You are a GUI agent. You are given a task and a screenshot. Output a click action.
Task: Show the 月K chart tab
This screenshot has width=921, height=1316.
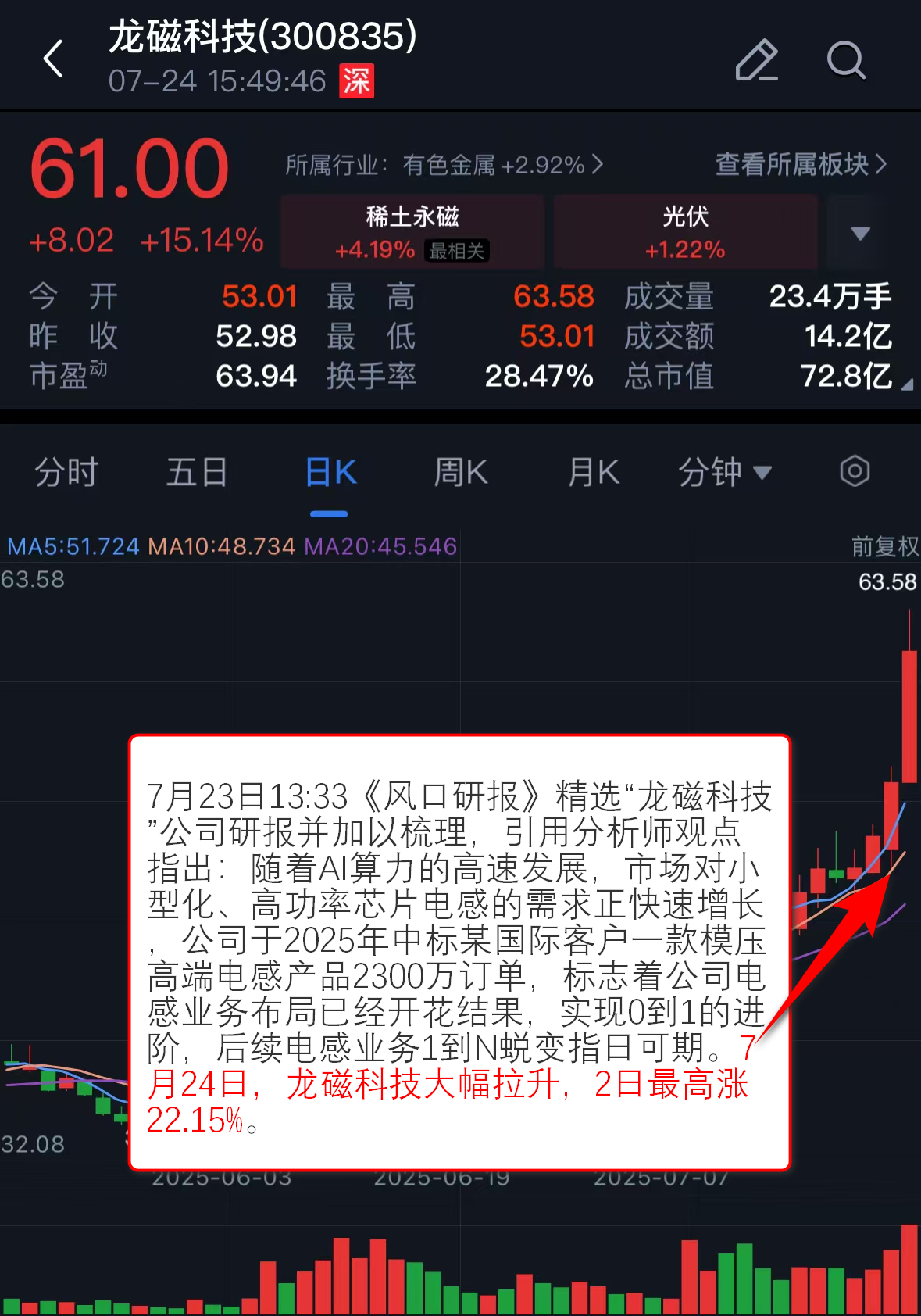coord(594,472)
